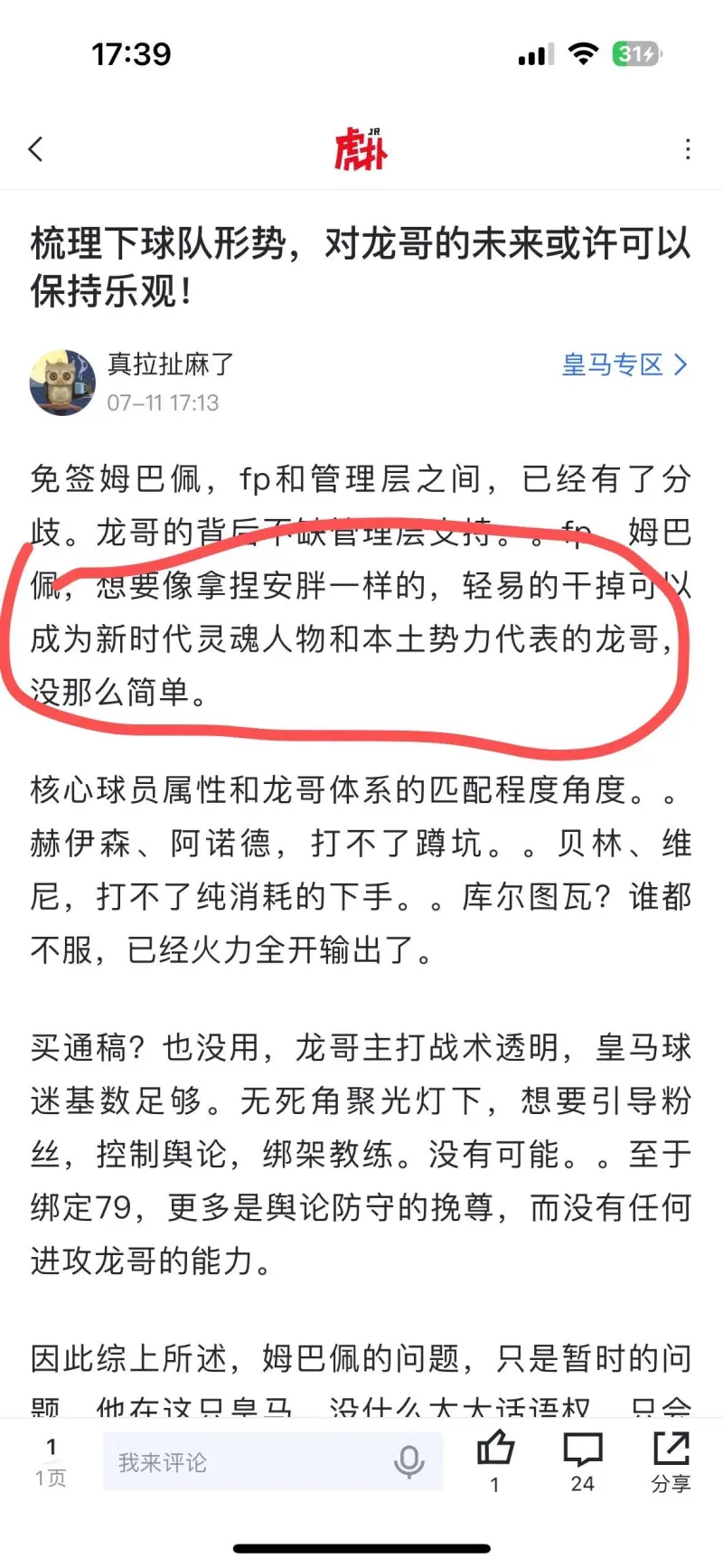The height and width of the screenshot is (1568, 723).
Task: Start voice input with the microphone icon
Action: click(409, 1462)
